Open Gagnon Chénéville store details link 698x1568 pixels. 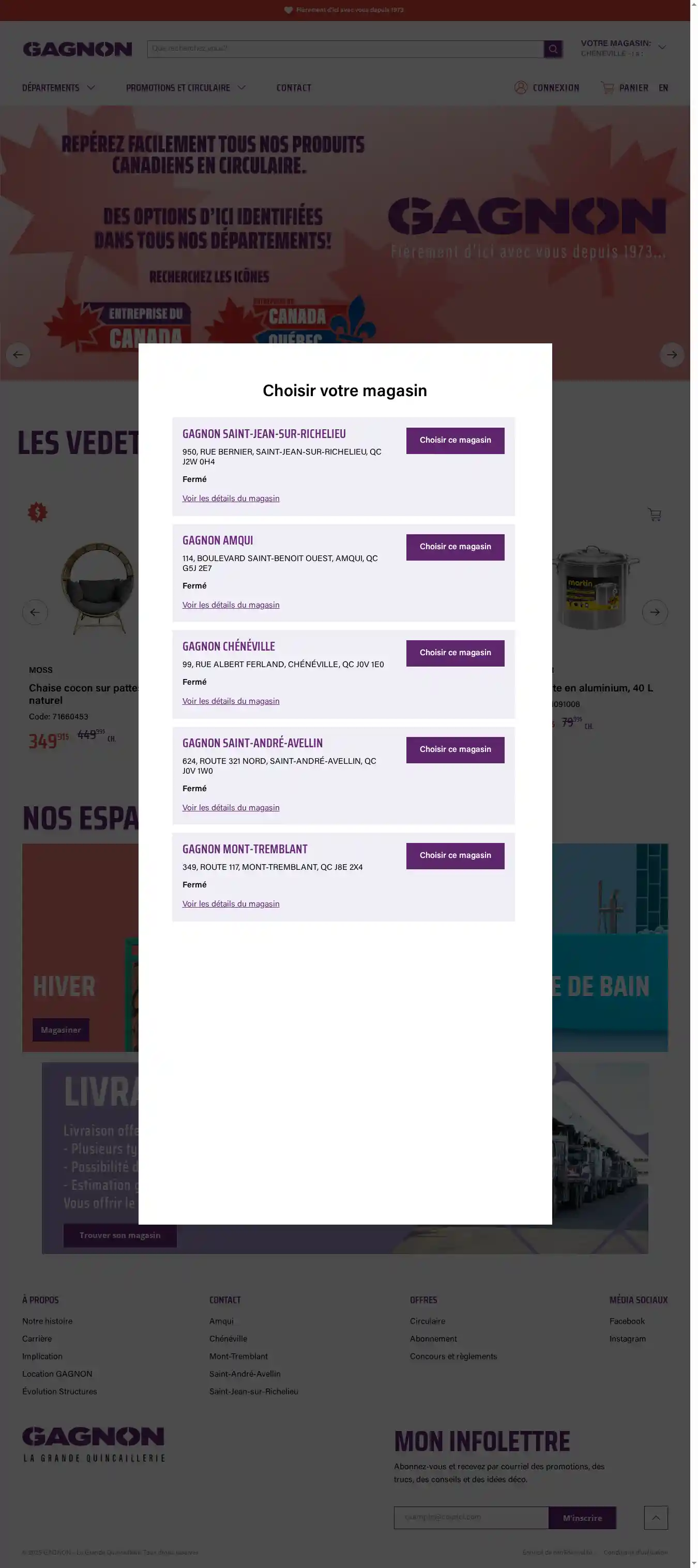point(231,701)
